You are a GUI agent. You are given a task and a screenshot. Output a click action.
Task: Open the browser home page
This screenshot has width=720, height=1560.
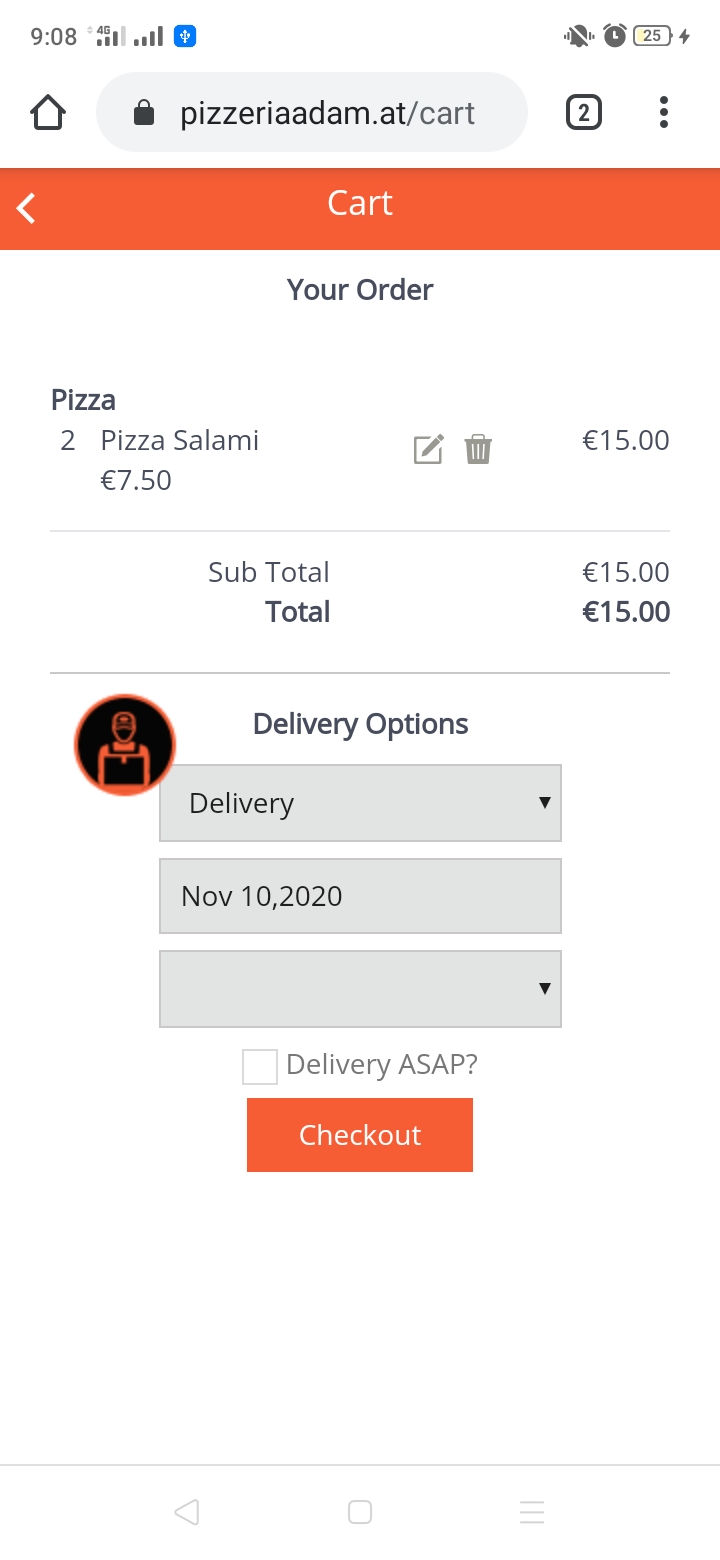point(48,113)
